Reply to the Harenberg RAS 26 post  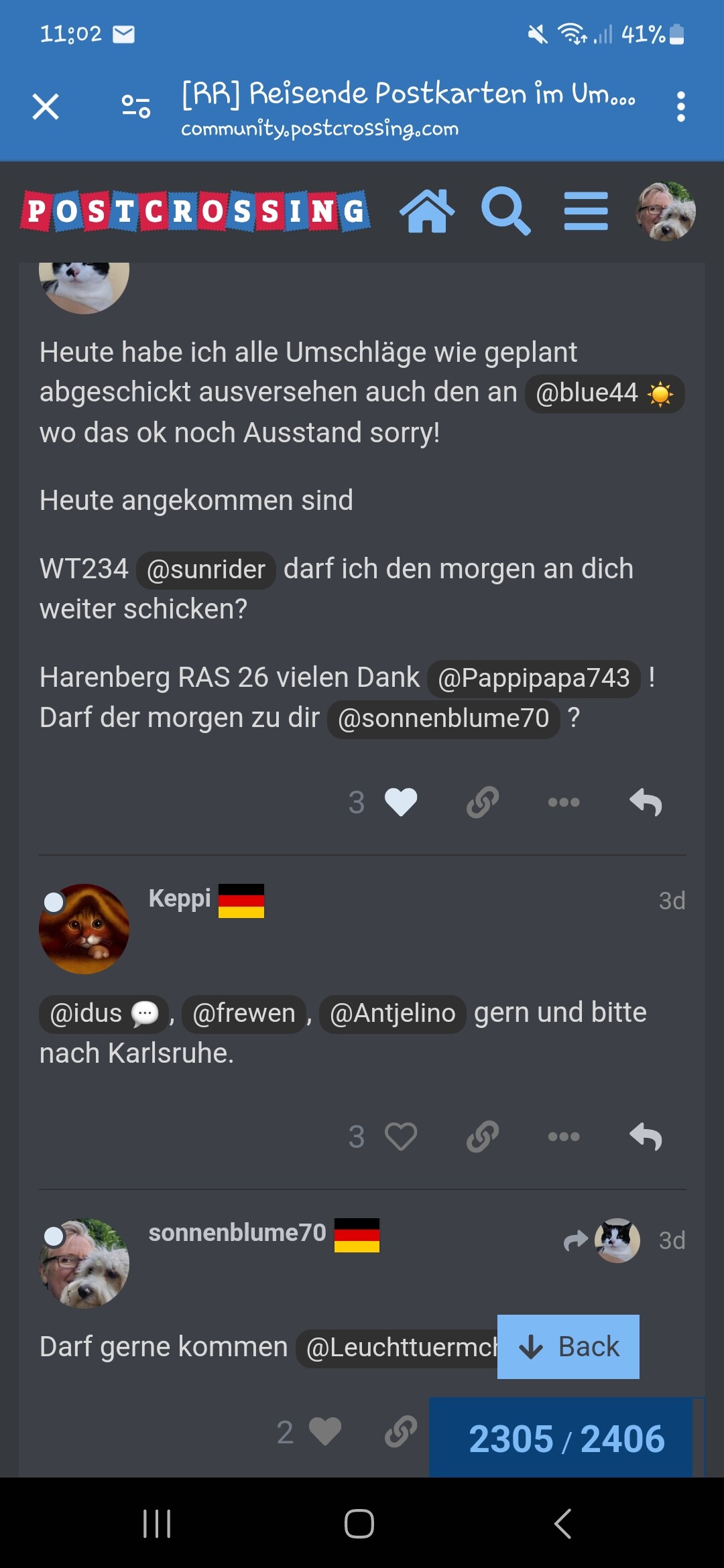point(646,802)
